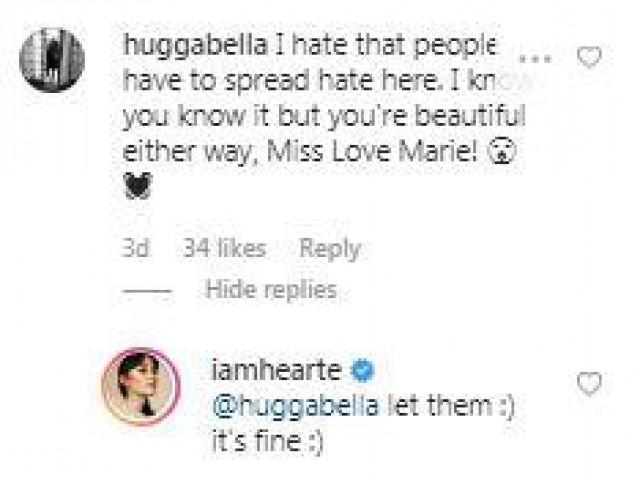Open huggabella's profile picture

(x=52, y=60)
